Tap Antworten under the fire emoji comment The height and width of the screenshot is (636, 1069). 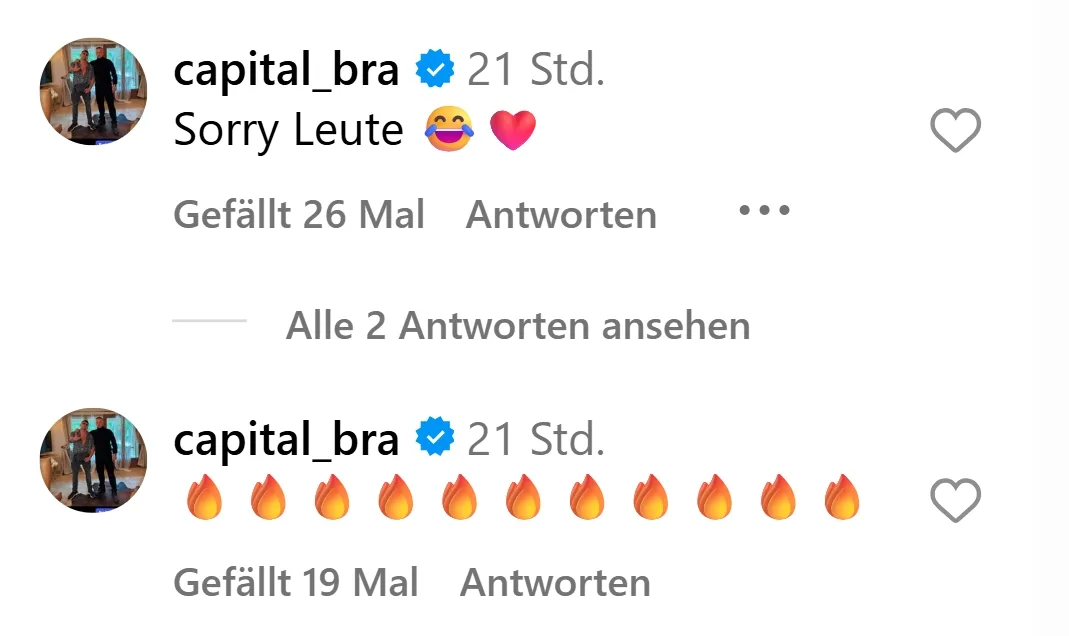click(x=555, y=583)
